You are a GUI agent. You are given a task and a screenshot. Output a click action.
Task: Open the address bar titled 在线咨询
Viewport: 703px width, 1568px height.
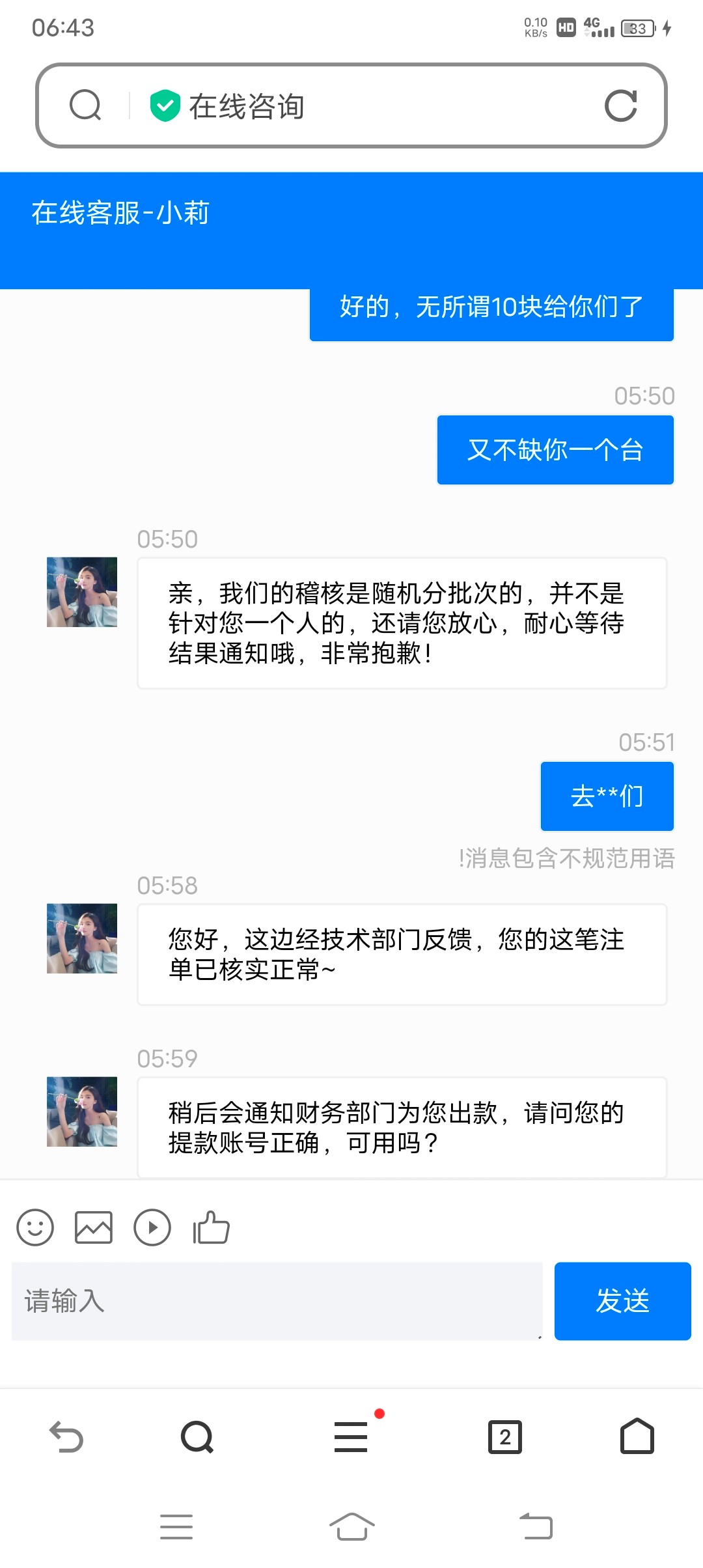tap(365, 105)
